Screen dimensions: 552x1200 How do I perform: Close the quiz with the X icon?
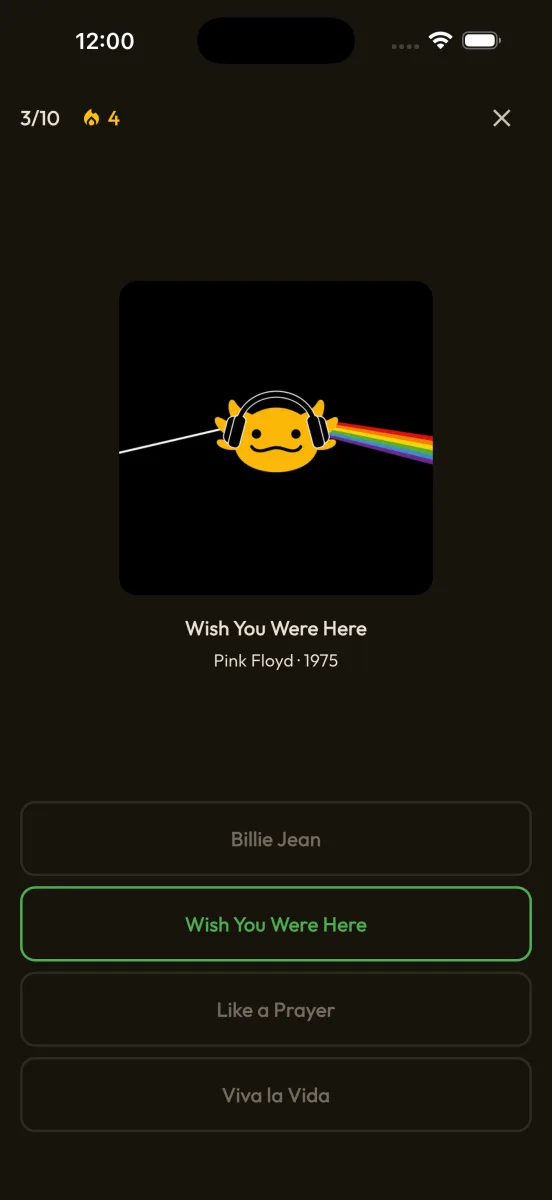502,118
